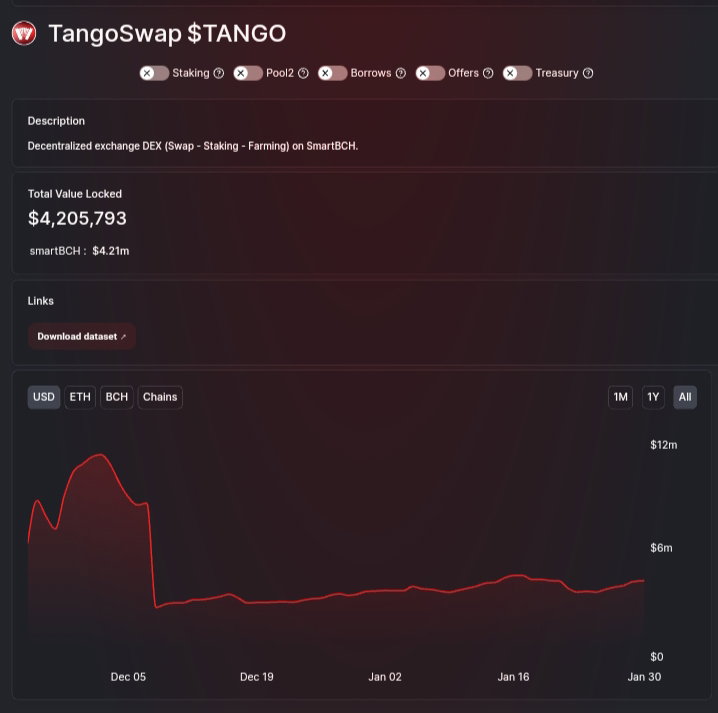The height and width of the screenshot is (713, 718).
Task: Open help icon next to Staking
Action: tap(219, 73)
